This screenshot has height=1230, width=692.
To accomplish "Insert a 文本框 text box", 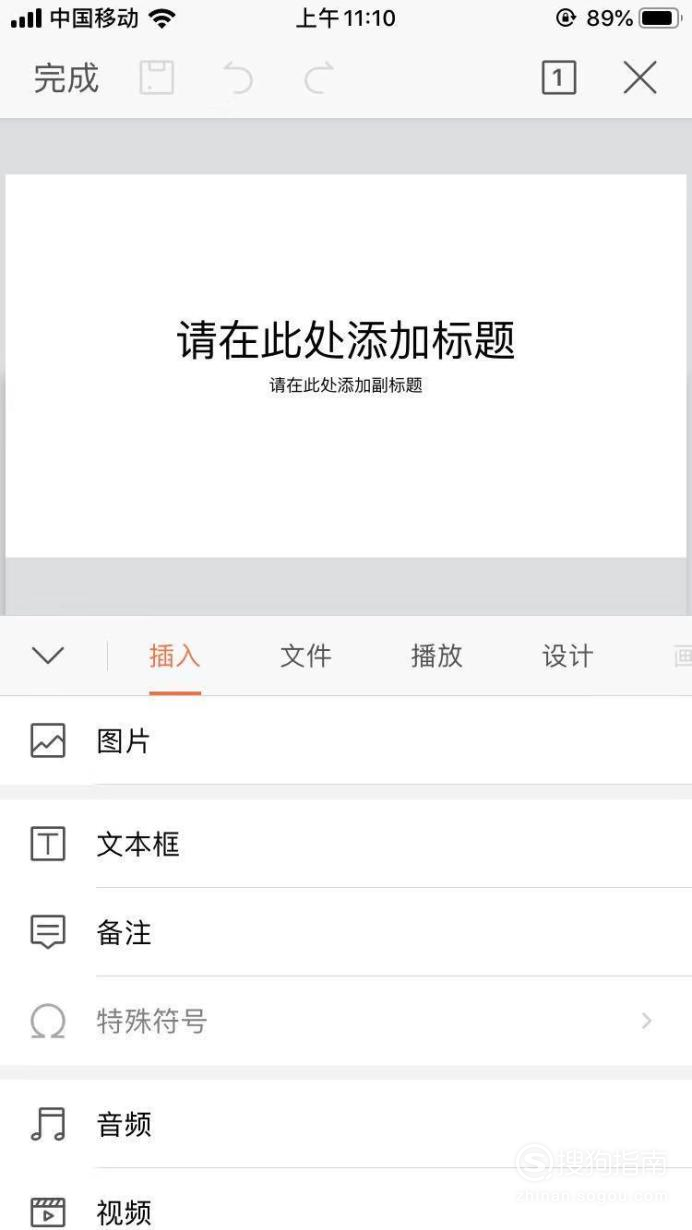I will (346, 844).
